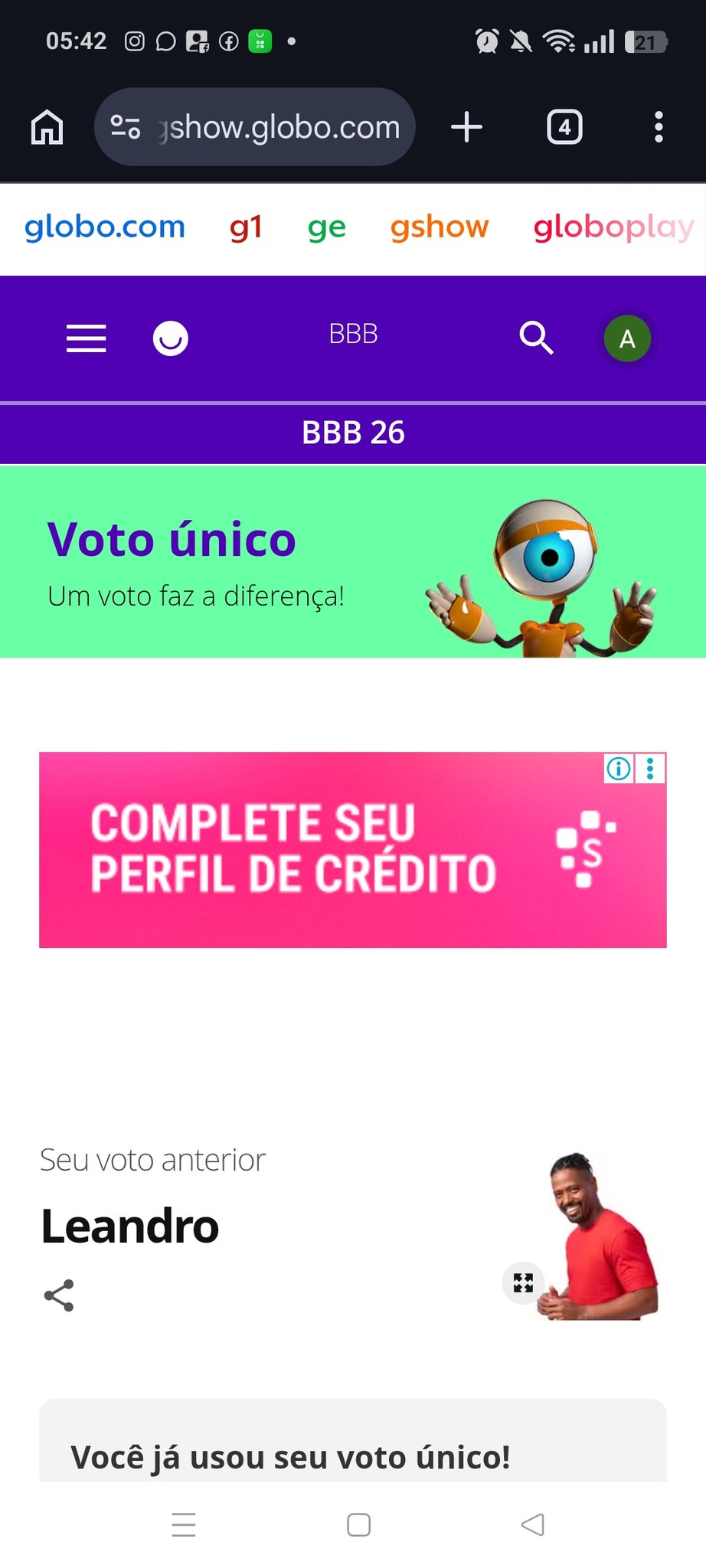
Task: Tap the BBB header title
Action: 353,335
